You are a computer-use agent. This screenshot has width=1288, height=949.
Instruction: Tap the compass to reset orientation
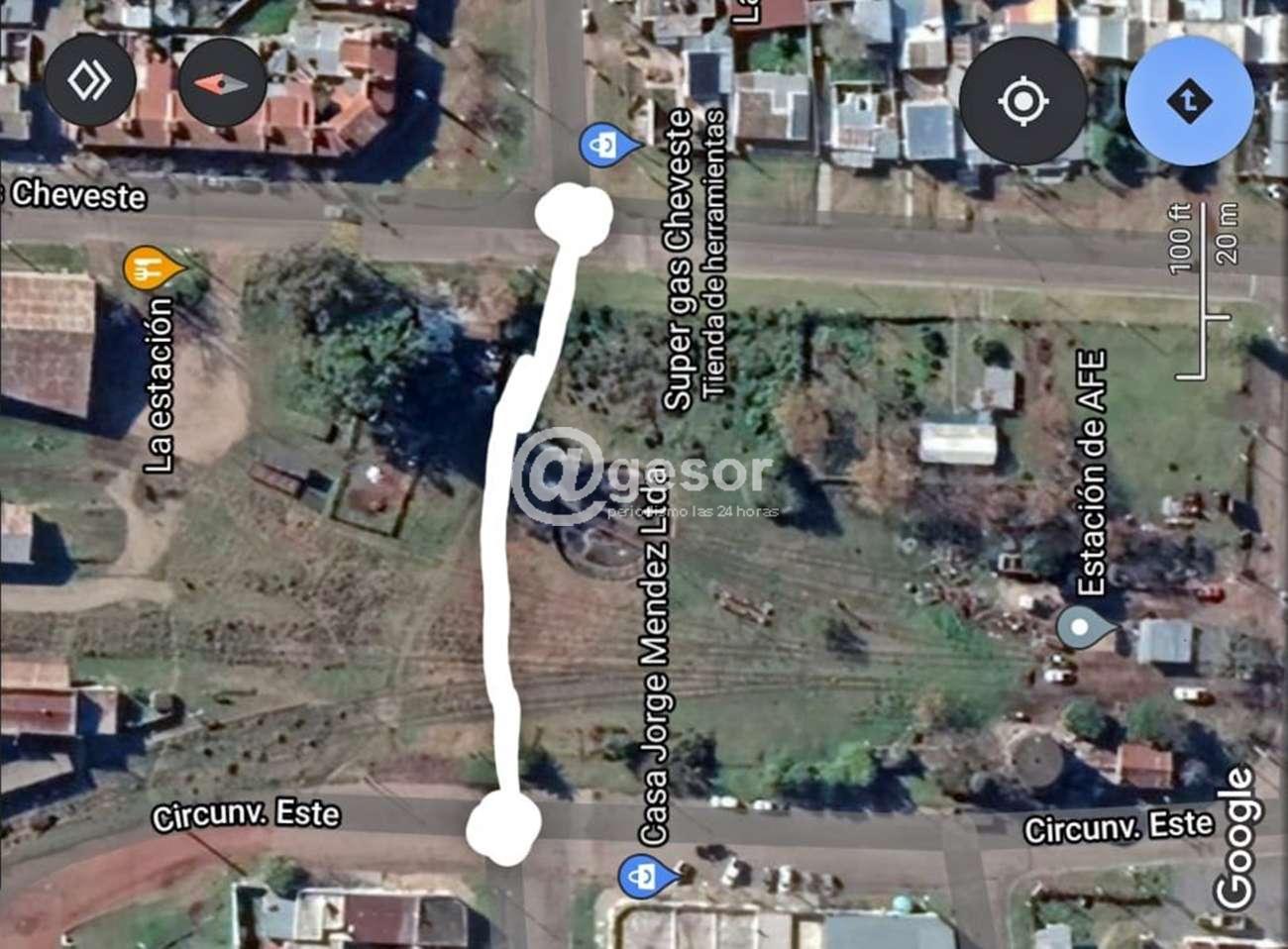(x=221, y=83)
